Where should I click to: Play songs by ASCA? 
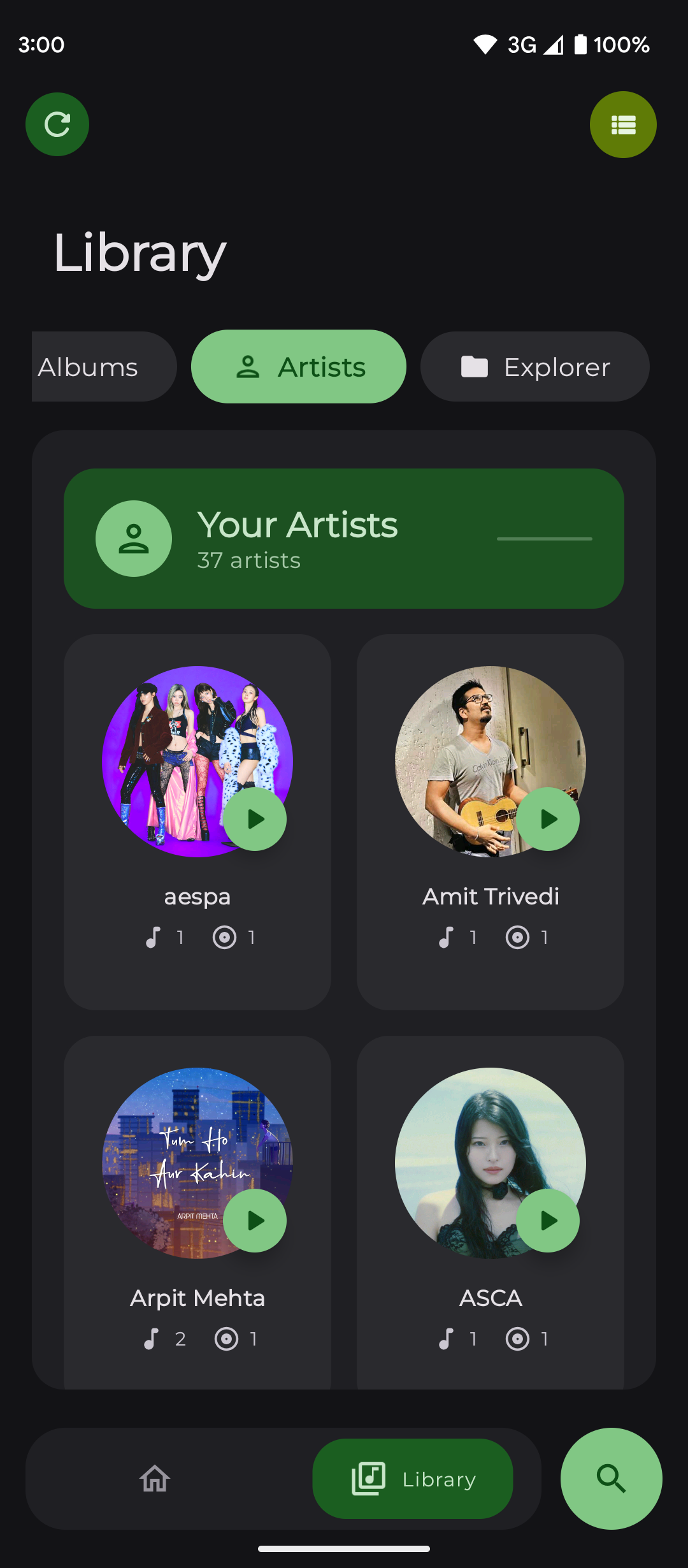click(548, 1221)
